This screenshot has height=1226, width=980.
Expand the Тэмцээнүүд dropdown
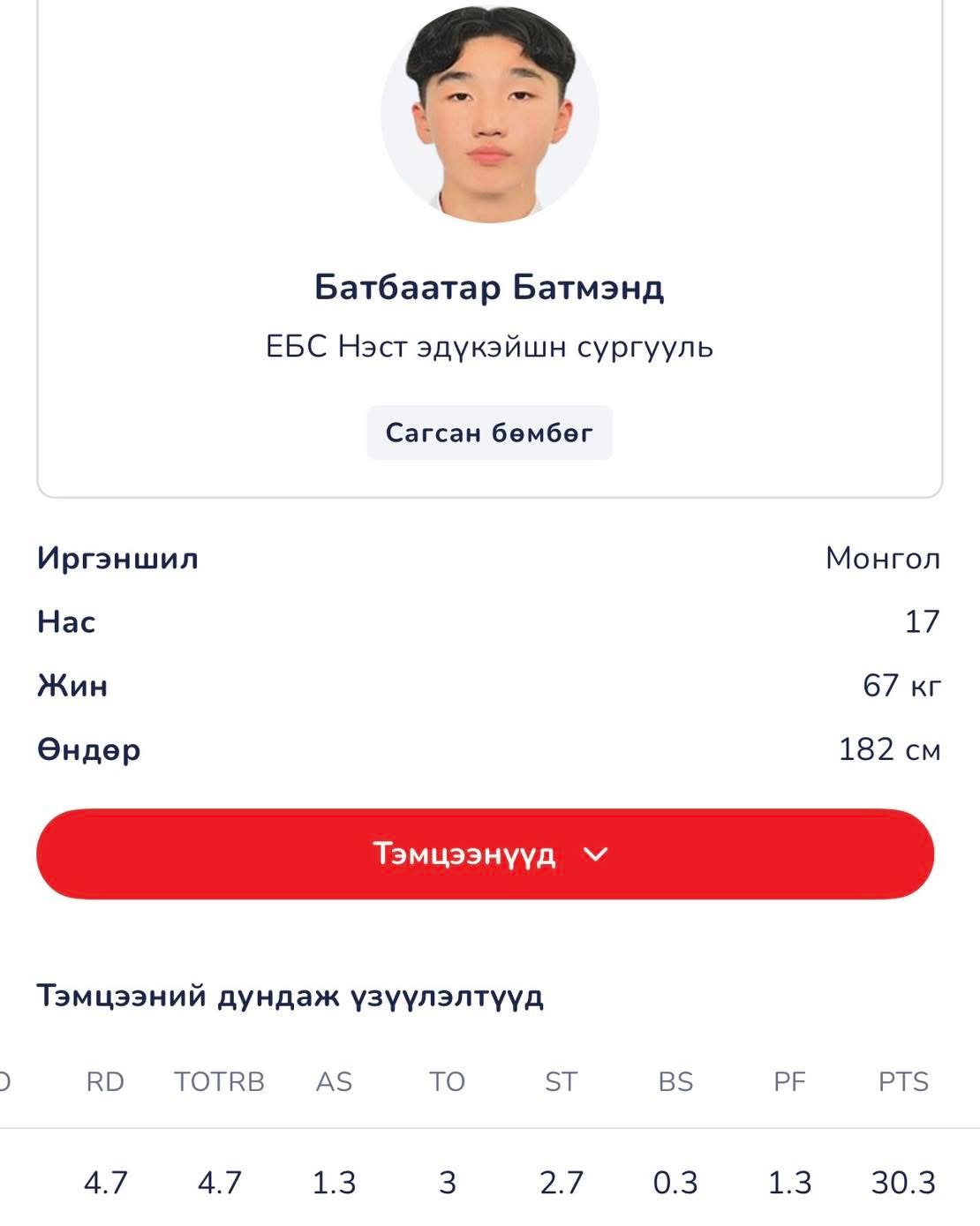(485, 854)
